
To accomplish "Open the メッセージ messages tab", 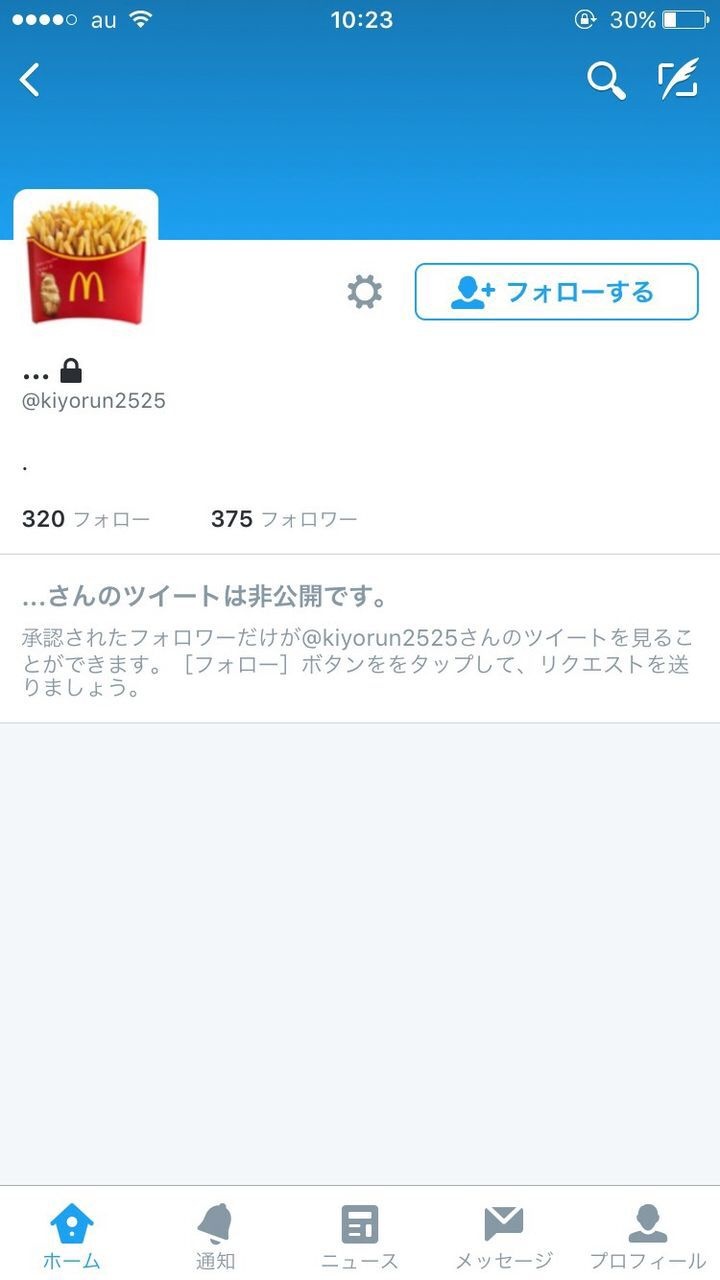I will click(x=504, y=1235).
